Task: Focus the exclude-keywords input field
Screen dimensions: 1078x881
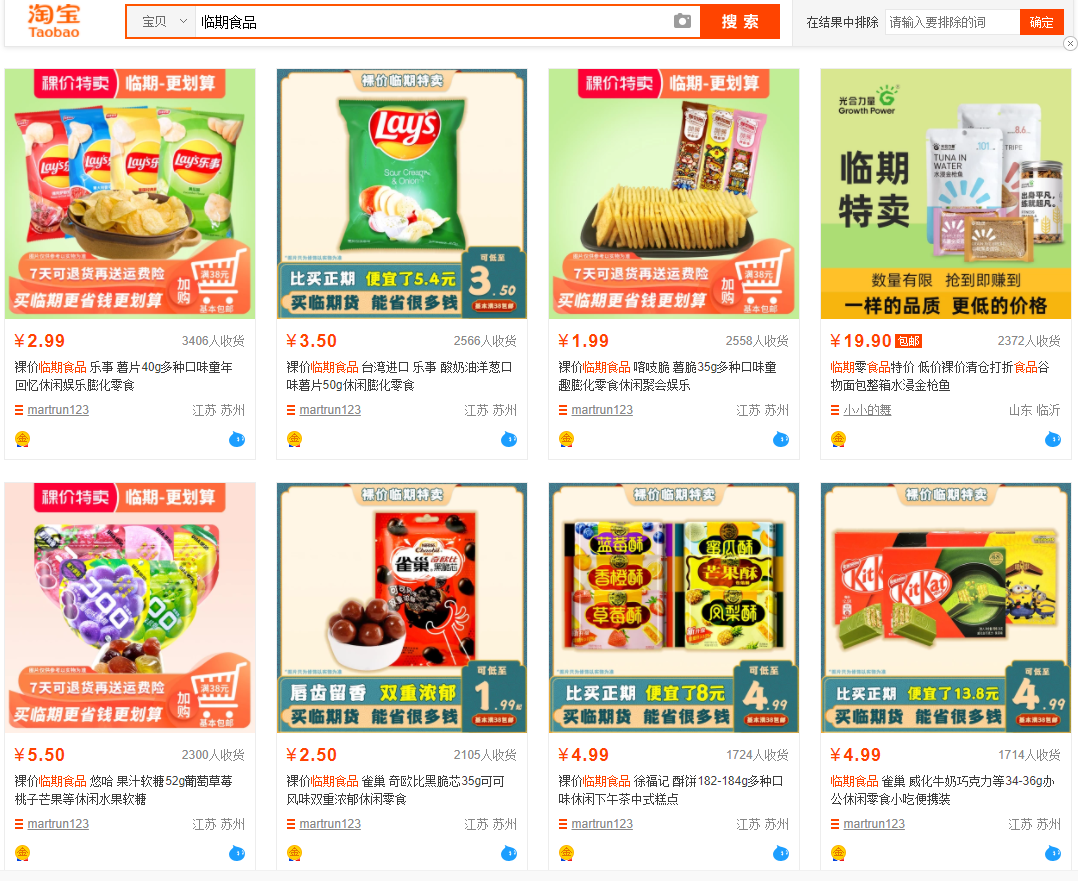Action: point(950,22)
